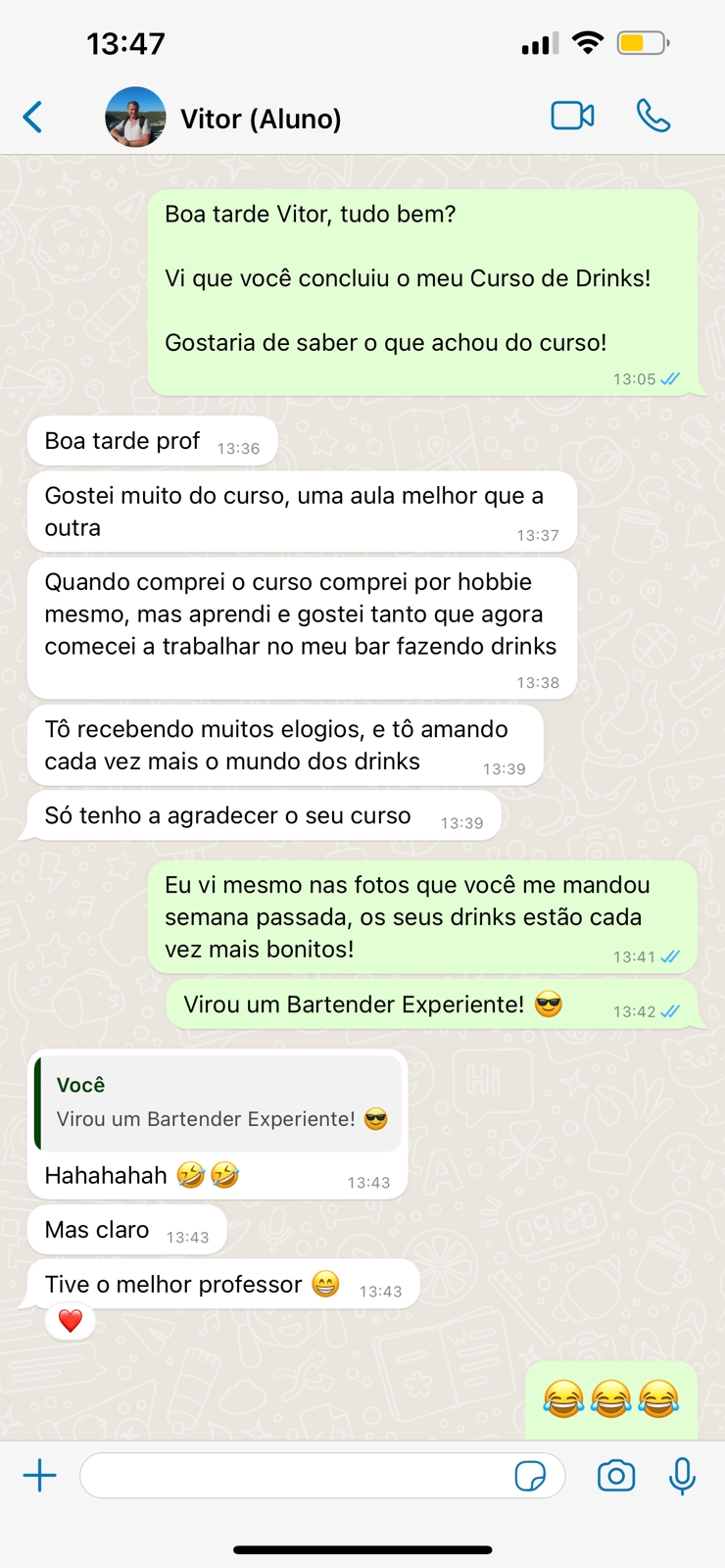Go back to the chats list

tap(33, 118)
